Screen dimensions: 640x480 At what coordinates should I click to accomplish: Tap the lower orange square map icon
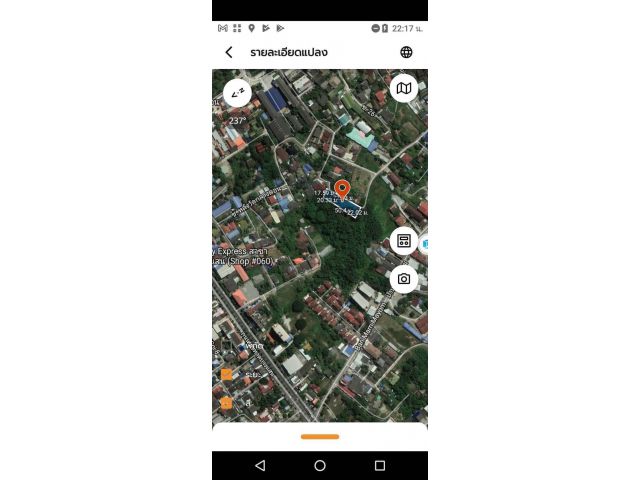(227, 403)
